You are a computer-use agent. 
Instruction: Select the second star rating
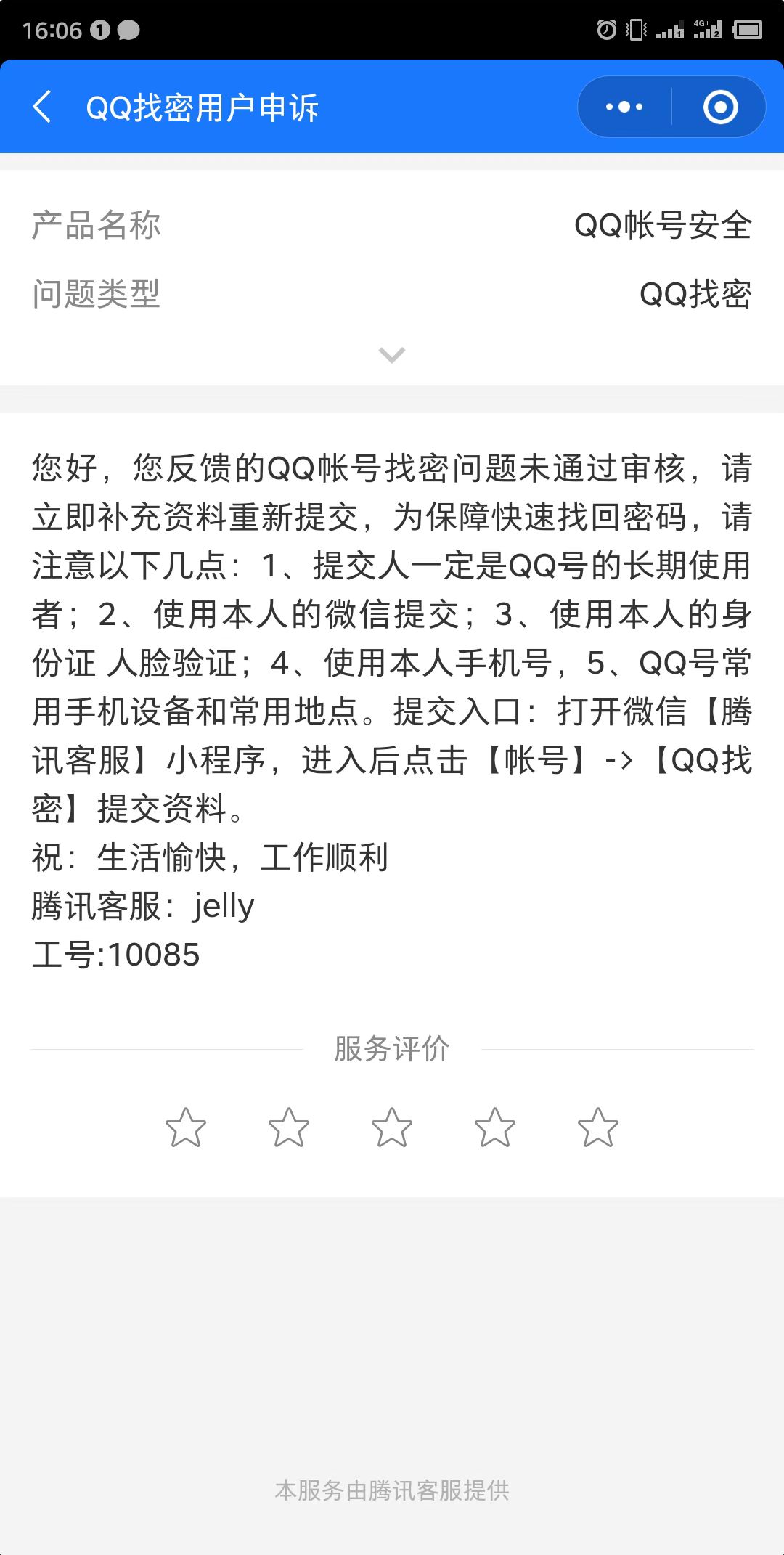click(x=289, y=1127)
